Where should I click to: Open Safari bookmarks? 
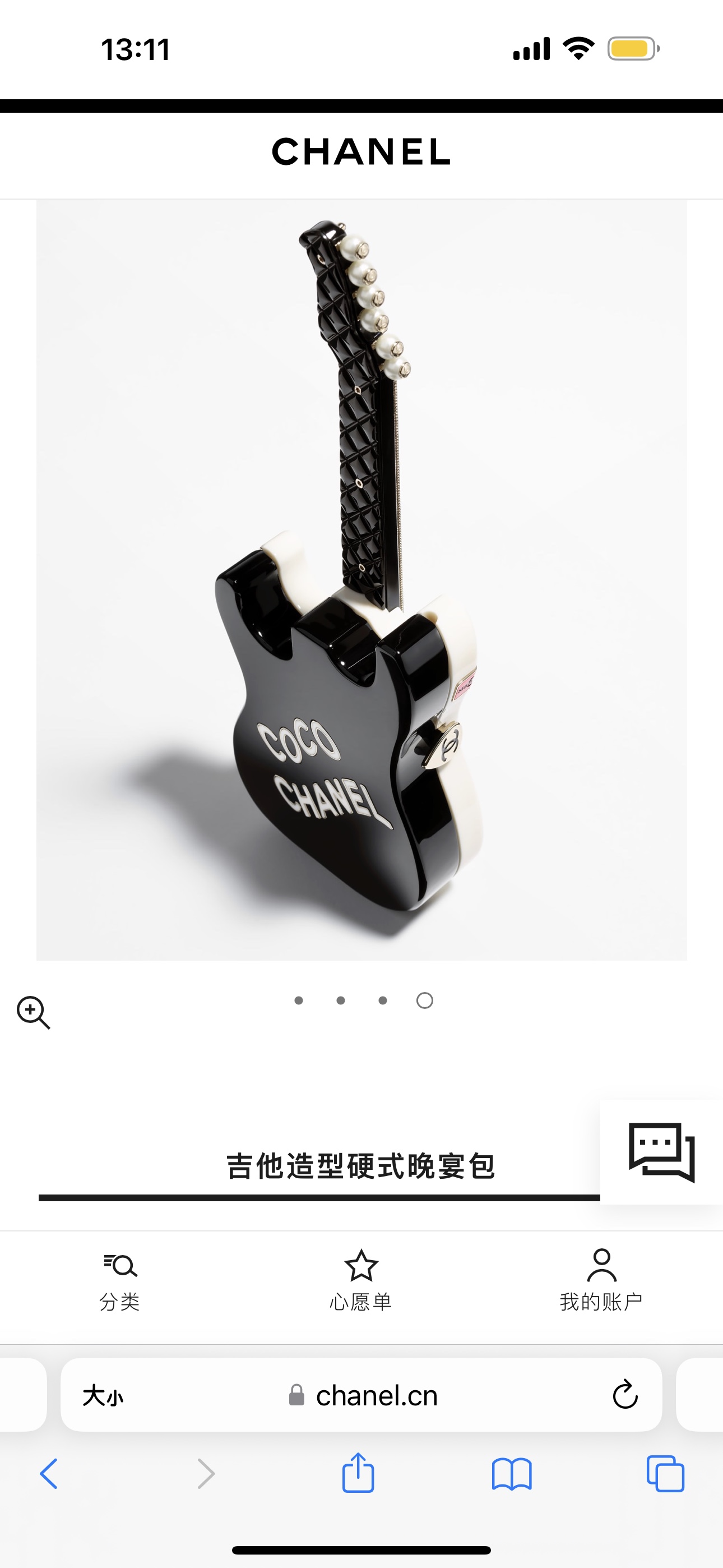(x=512, y=1474)
